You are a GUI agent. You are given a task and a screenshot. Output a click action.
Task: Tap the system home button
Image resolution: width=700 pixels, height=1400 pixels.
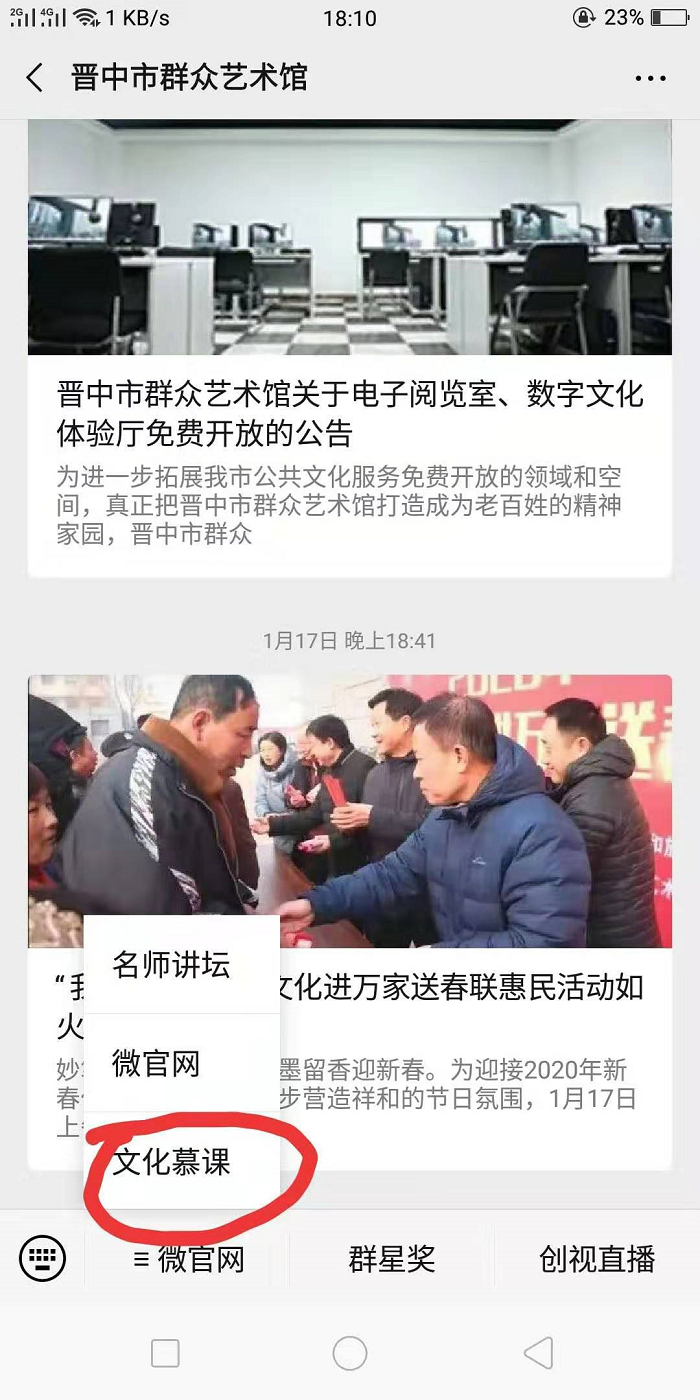click(x=350, y=1353)
